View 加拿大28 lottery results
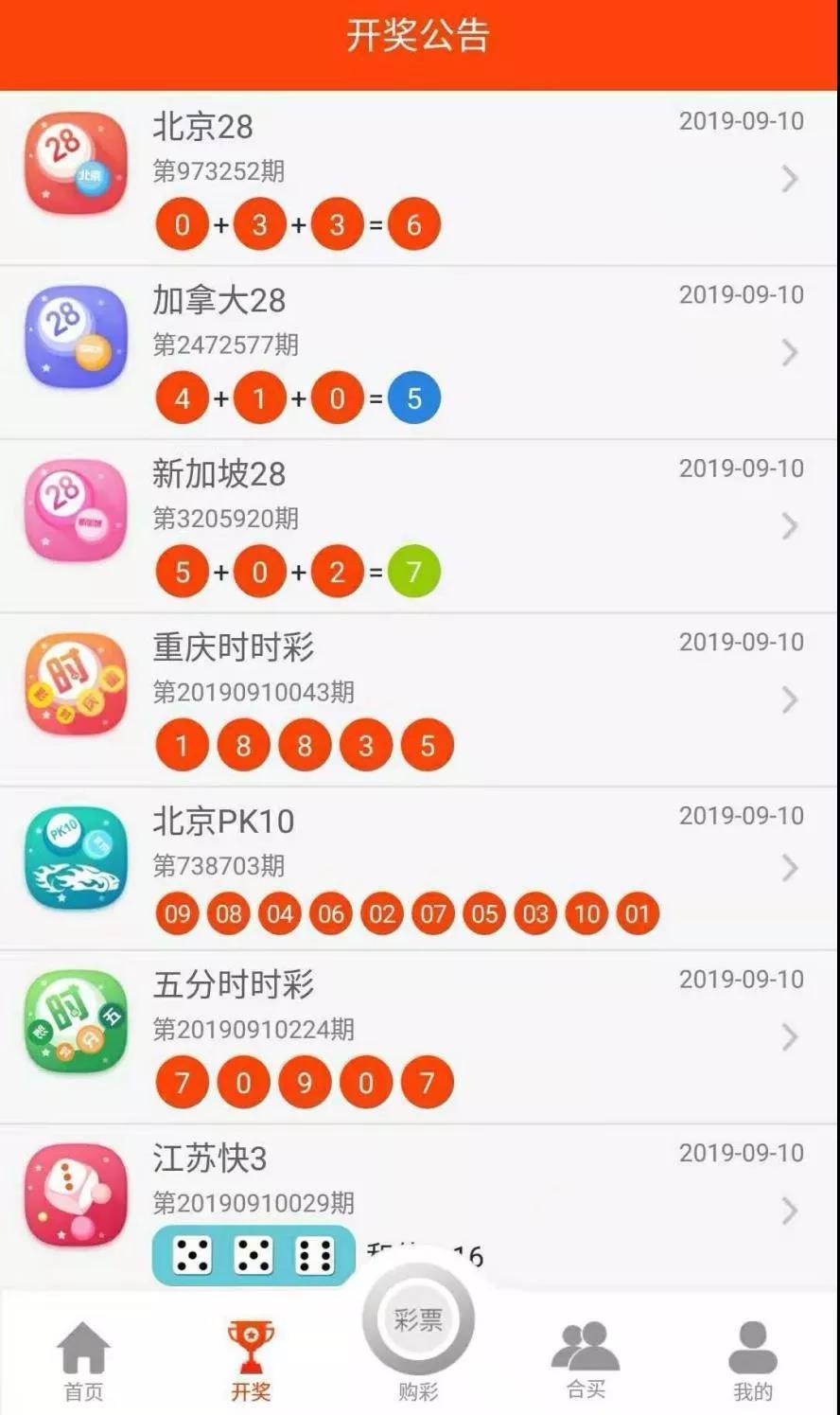Image resolution: width=840 pixels, height=1415 pixels. [x=419, y=352]
